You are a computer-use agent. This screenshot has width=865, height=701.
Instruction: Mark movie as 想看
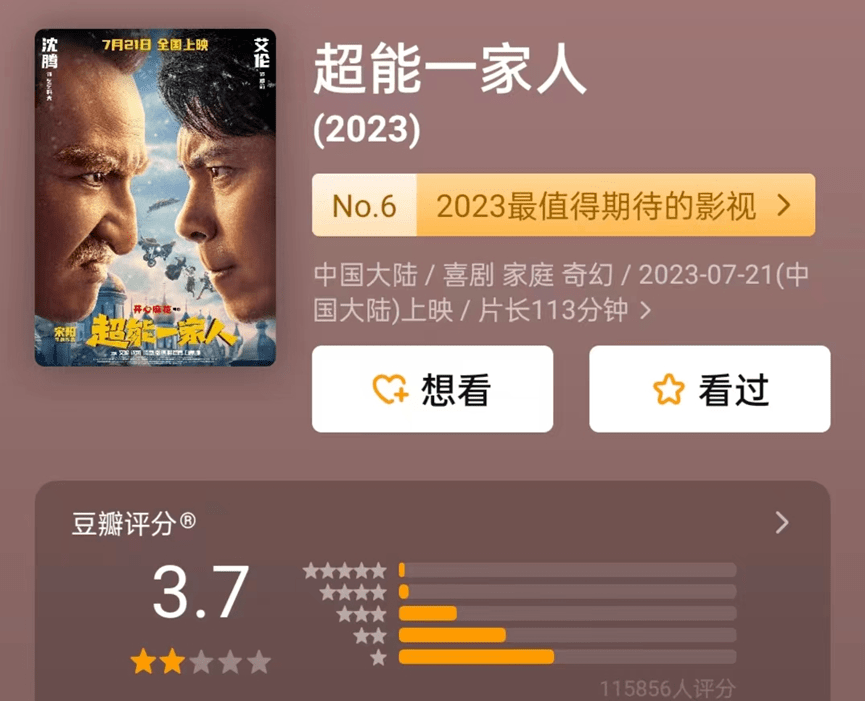click(432, 389)
